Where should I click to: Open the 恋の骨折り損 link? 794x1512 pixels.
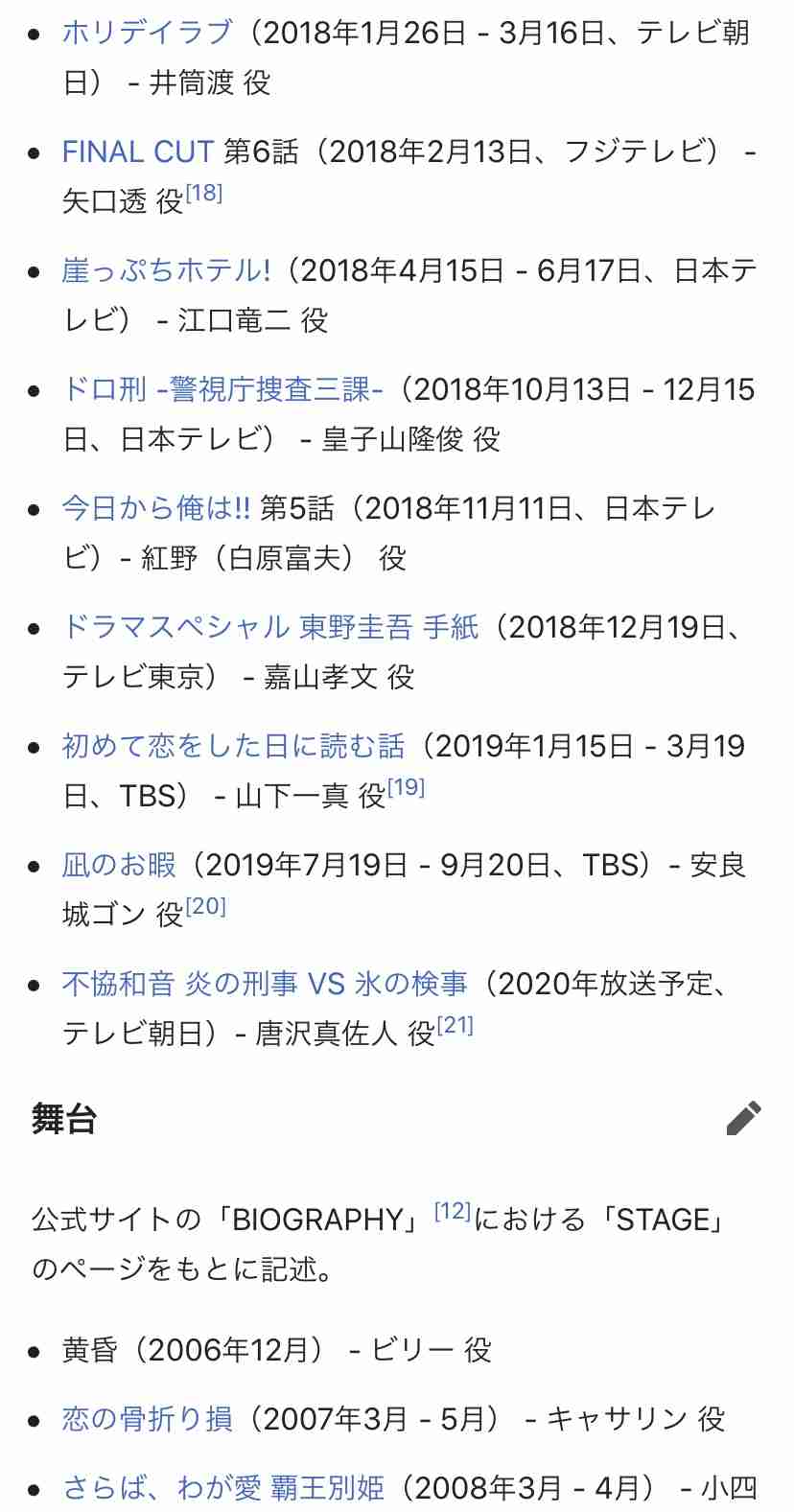coord(147,1419)
